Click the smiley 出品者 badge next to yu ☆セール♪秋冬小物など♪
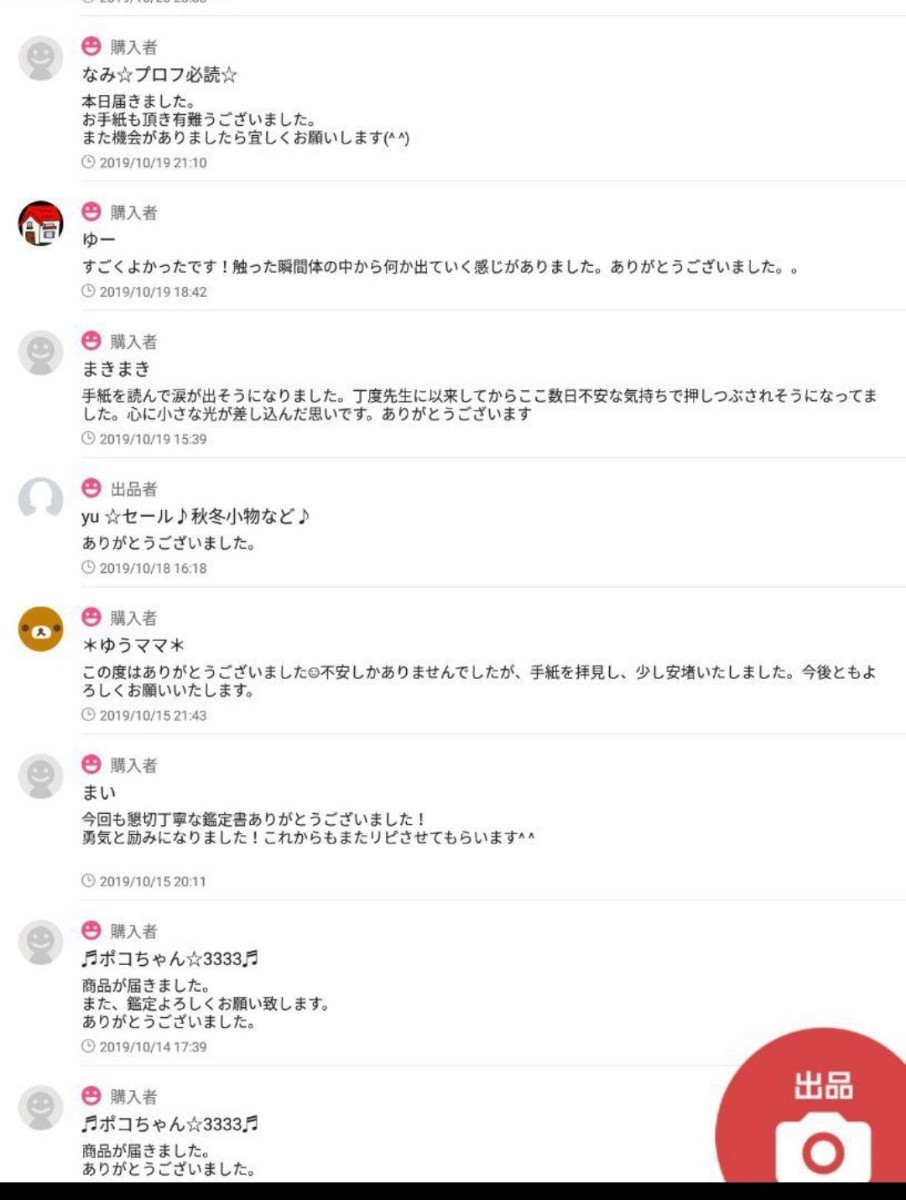Screen dimensions: 906x1200 90,489
